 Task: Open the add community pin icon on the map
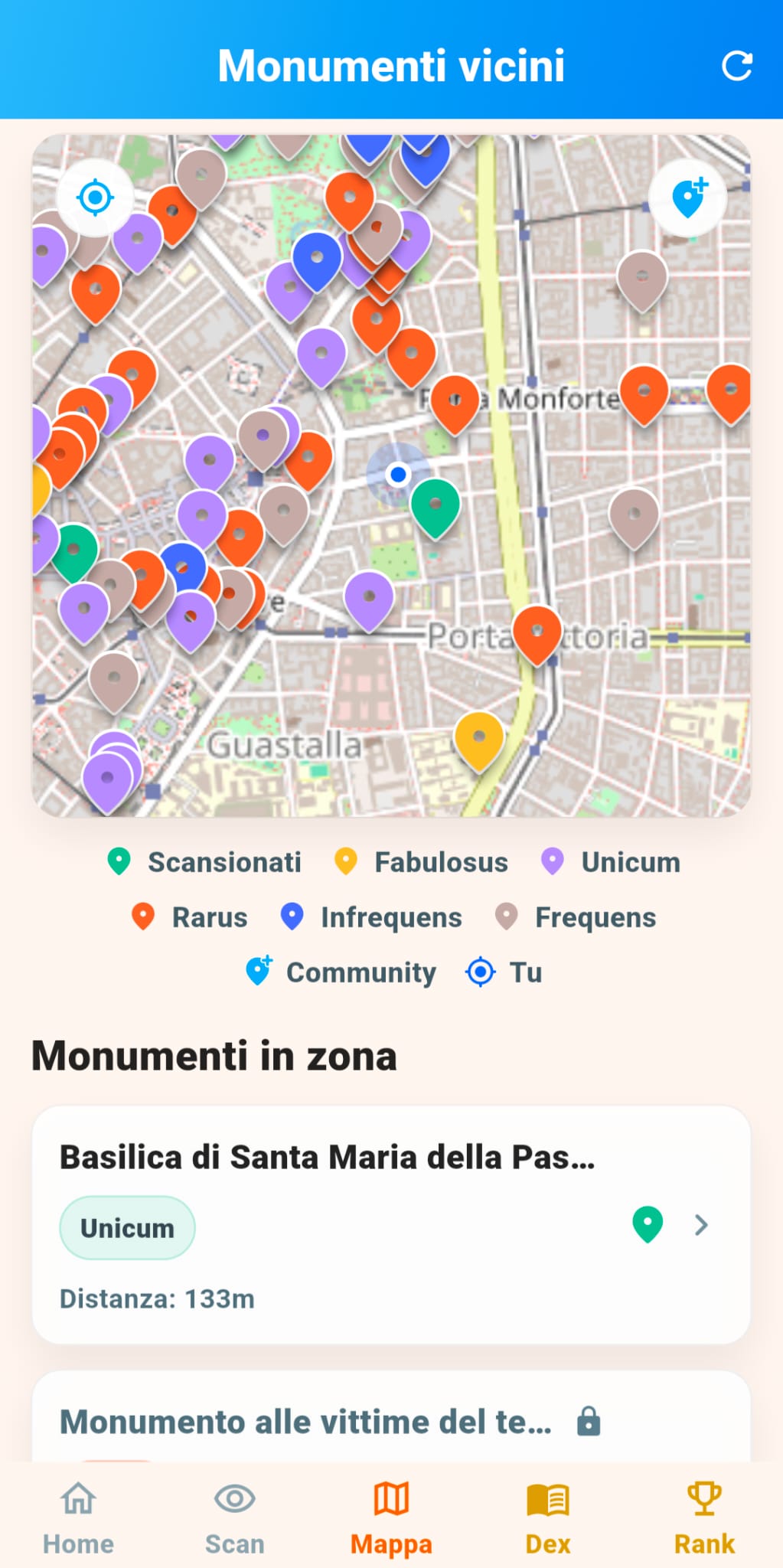[x=687, y=198]
